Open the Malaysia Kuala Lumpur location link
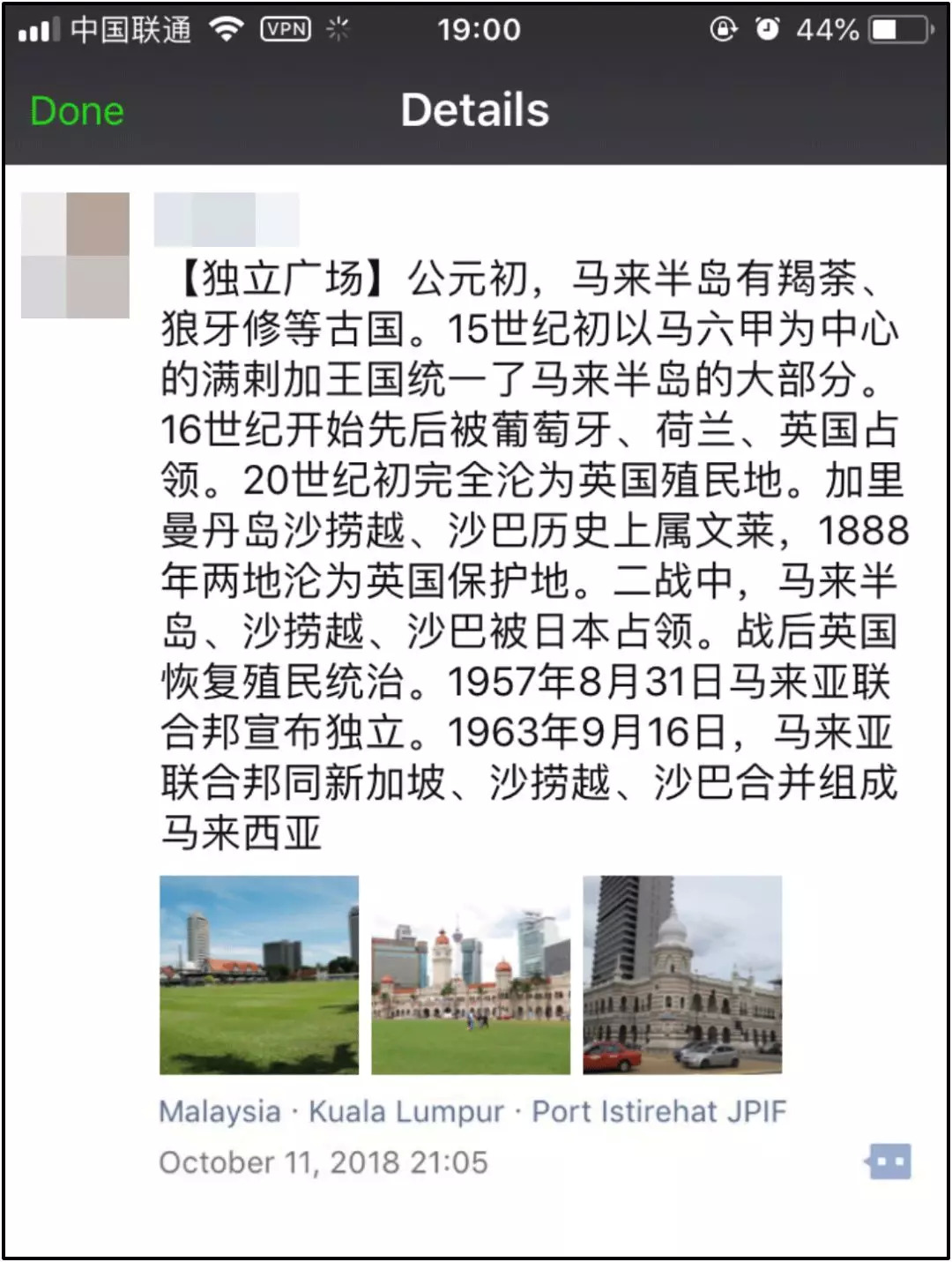The image size is (952, 1262). point(472,1111)
